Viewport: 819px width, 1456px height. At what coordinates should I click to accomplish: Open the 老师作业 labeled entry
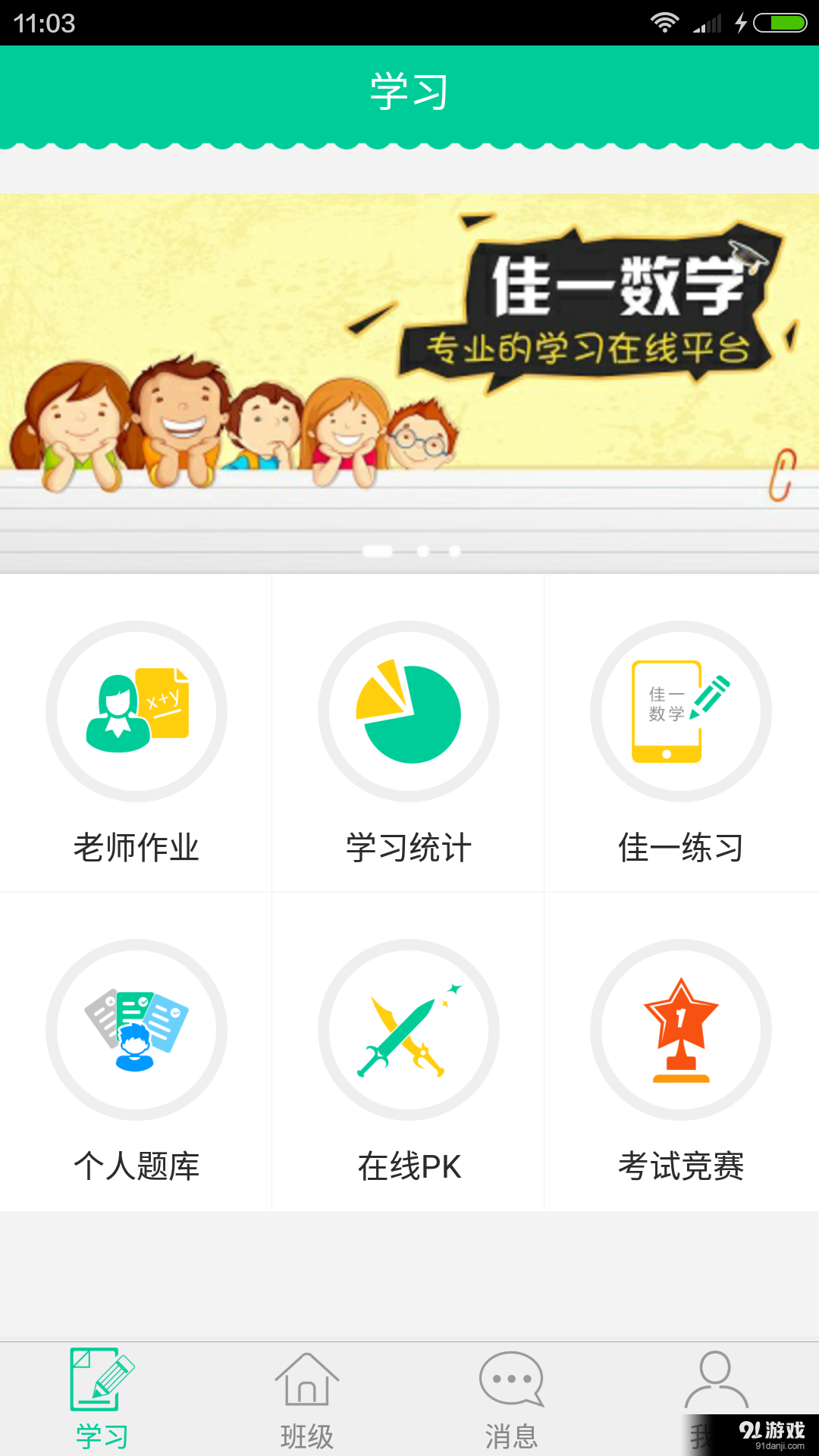coord(136,848)
